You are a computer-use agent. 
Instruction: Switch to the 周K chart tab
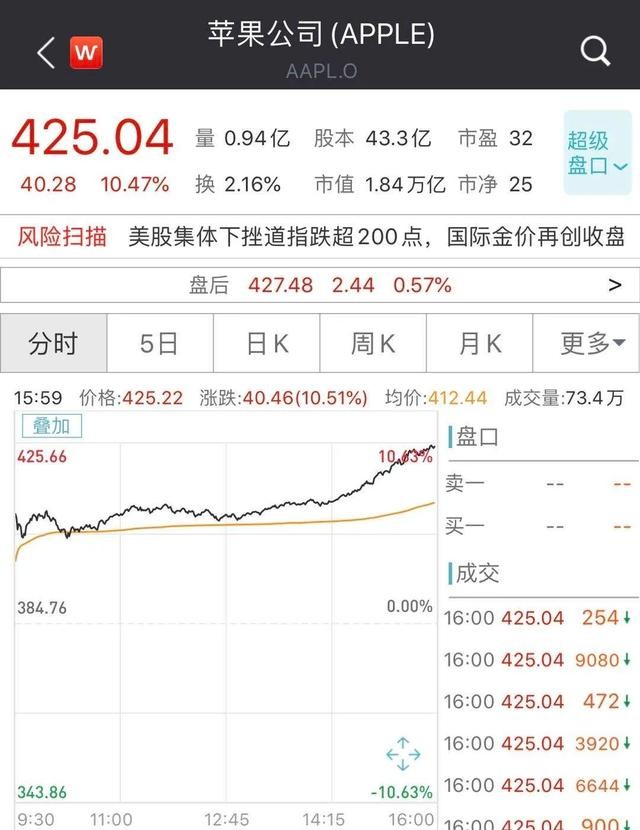[x=373, y=344]
